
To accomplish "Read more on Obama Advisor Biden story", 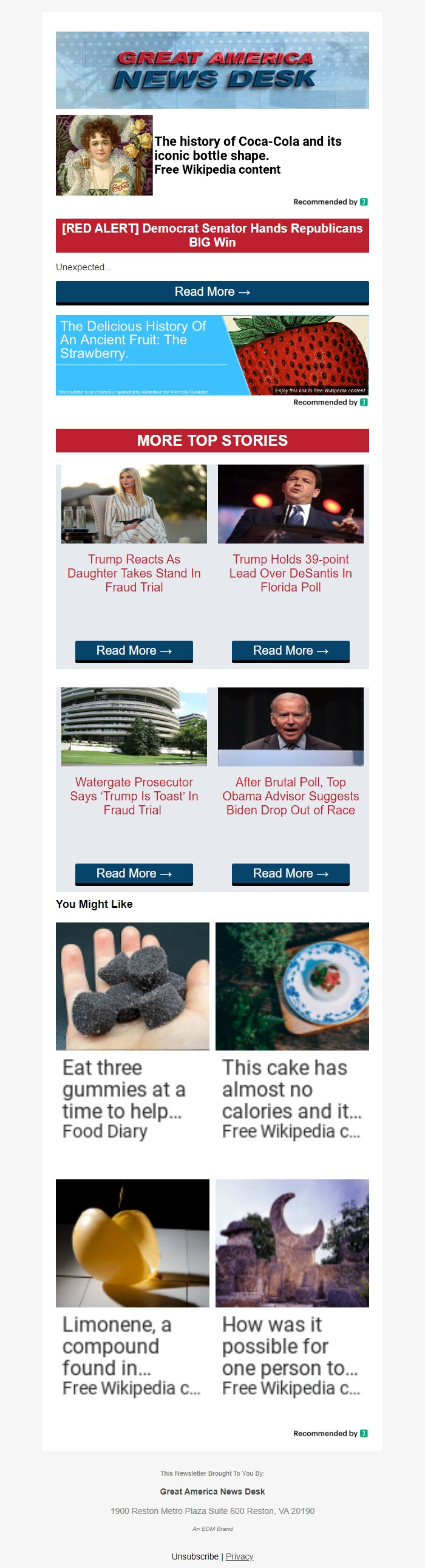I will 290,873.
